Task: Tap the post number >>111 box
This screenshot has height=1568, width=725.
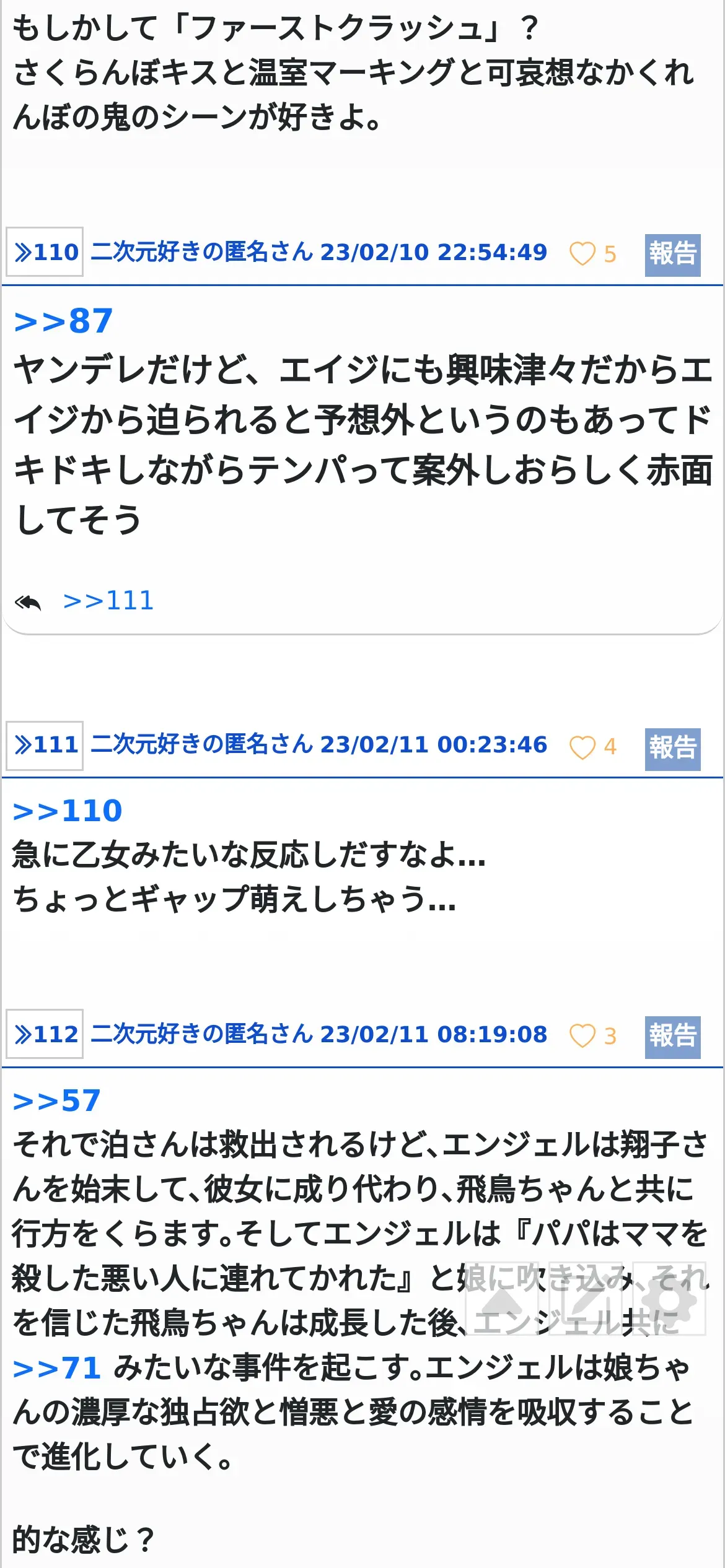Action: point(45,745)
